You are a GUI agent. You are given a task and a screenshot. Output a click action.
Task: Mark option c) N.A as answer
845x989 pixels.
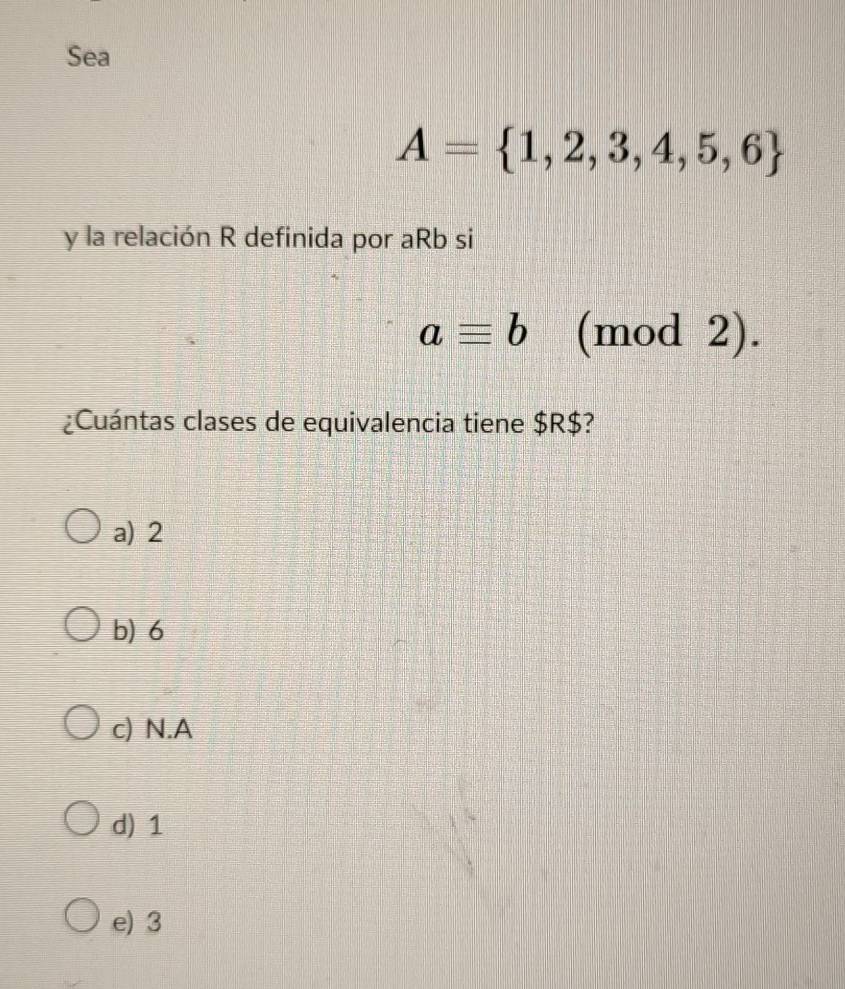(84, 725)
